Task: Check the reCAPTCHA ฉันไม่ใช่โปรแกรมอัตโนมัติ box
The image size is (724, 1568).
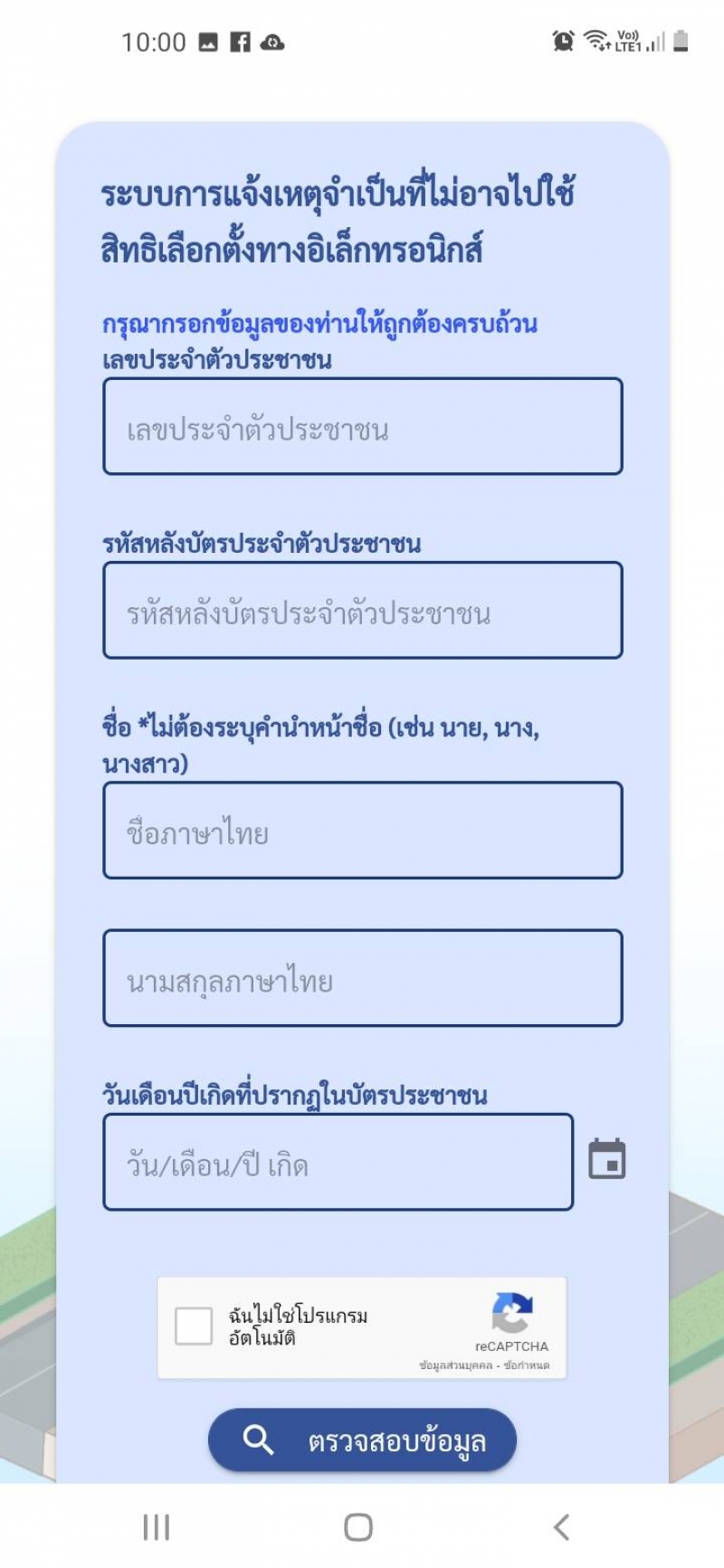Action: (x=194, y=1326)
